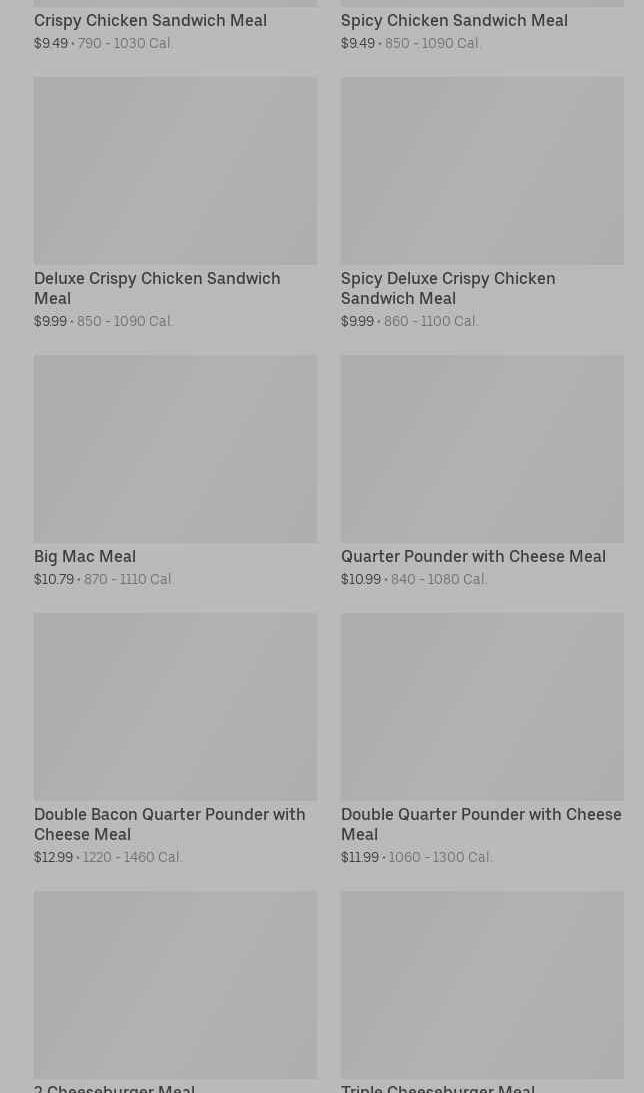Open Crispy Chicken Sandwich Meal

point(150,21)
